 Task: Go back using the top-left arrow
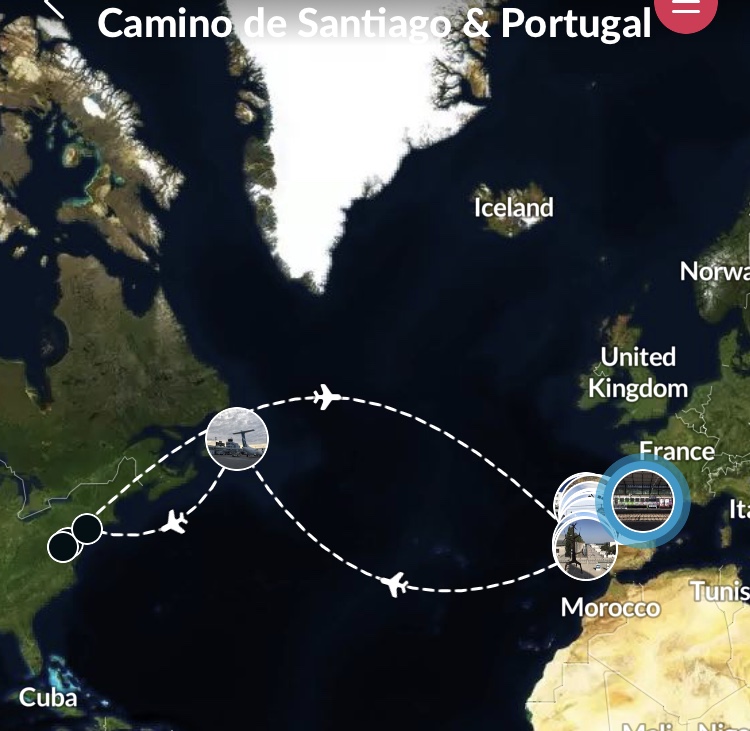(x=54, y=8)
